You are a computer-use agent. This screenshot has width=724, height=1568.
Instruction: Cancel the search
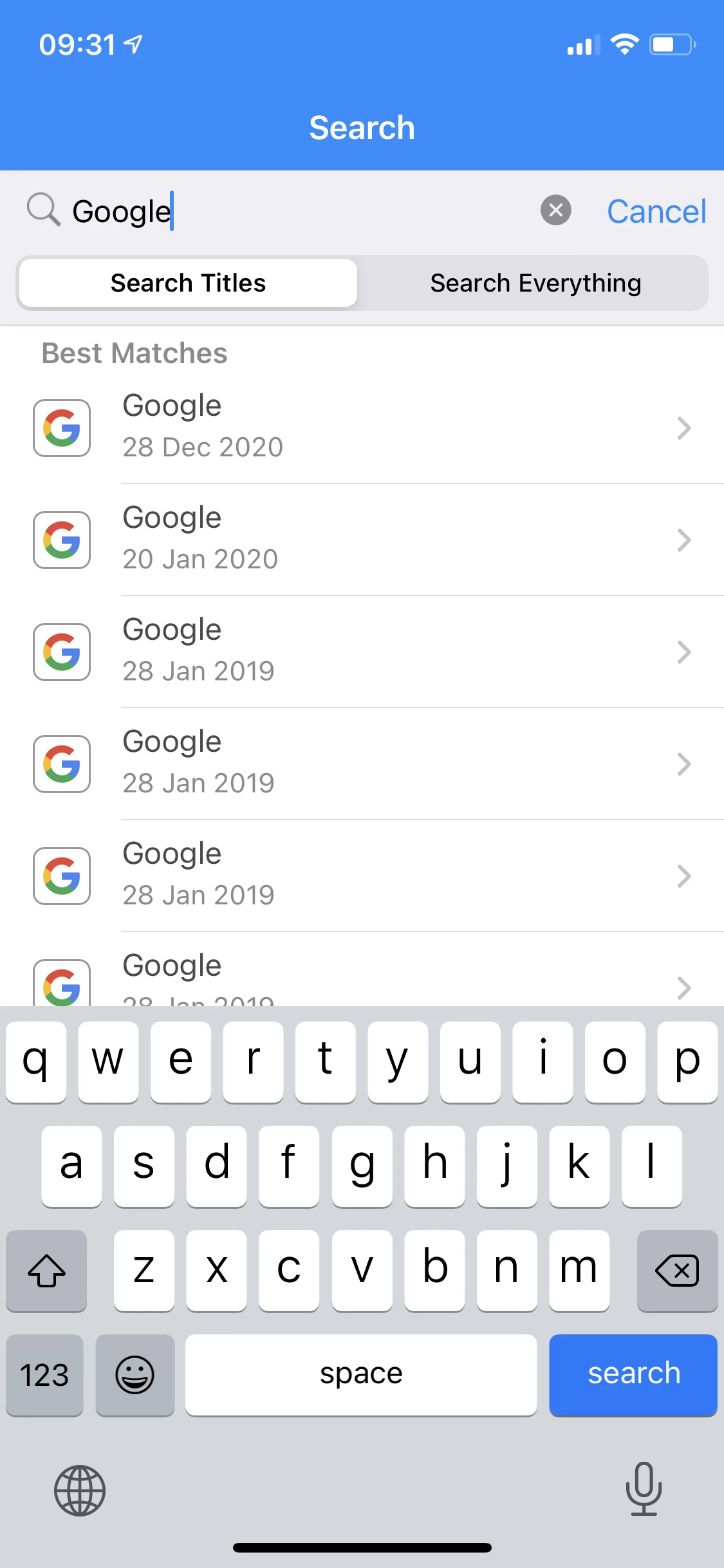pos(656,211)
